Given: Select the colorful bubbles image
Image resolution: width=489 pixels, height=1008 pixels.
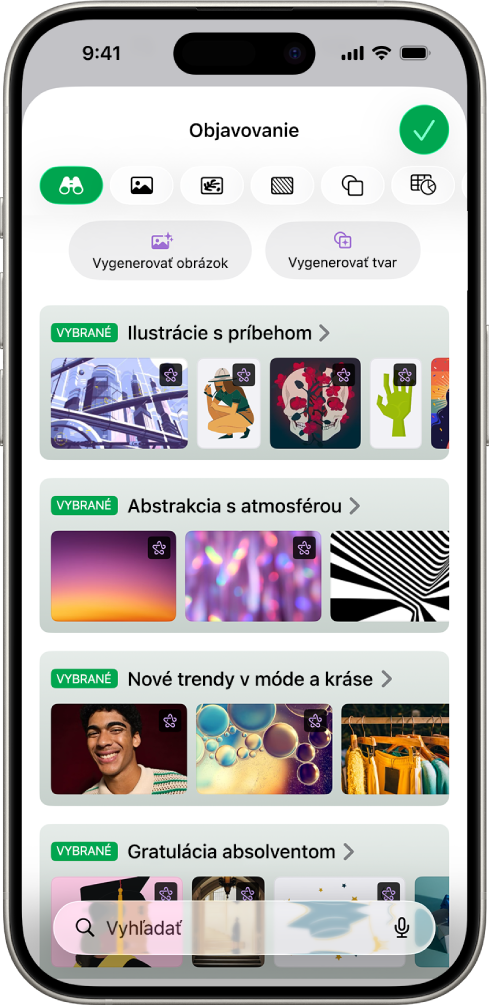Looking at the screenshot, I should (264, 749).
